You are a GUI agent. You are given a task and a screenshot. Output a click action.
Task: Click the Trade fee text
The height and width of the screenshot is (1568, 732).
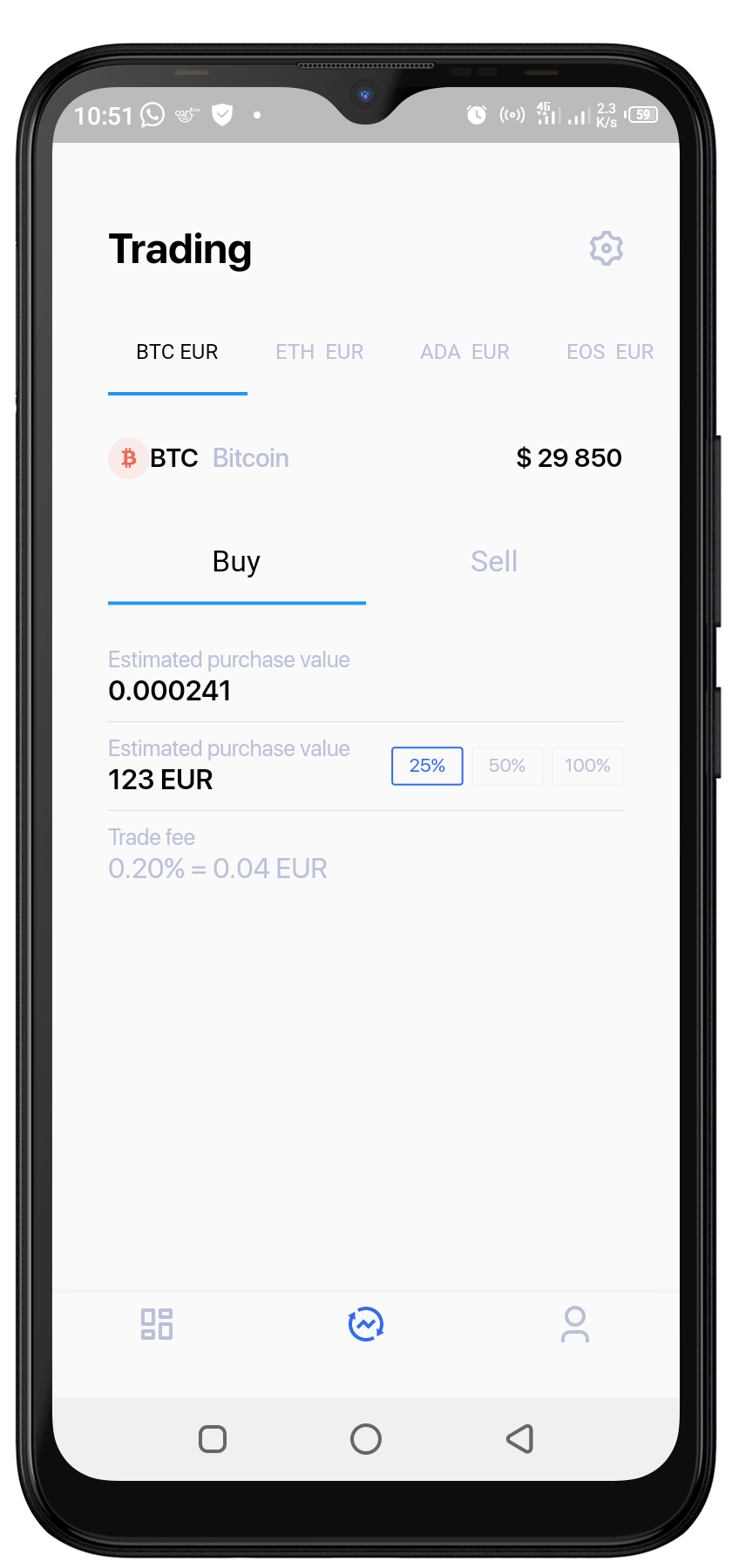tap(151, 836)
